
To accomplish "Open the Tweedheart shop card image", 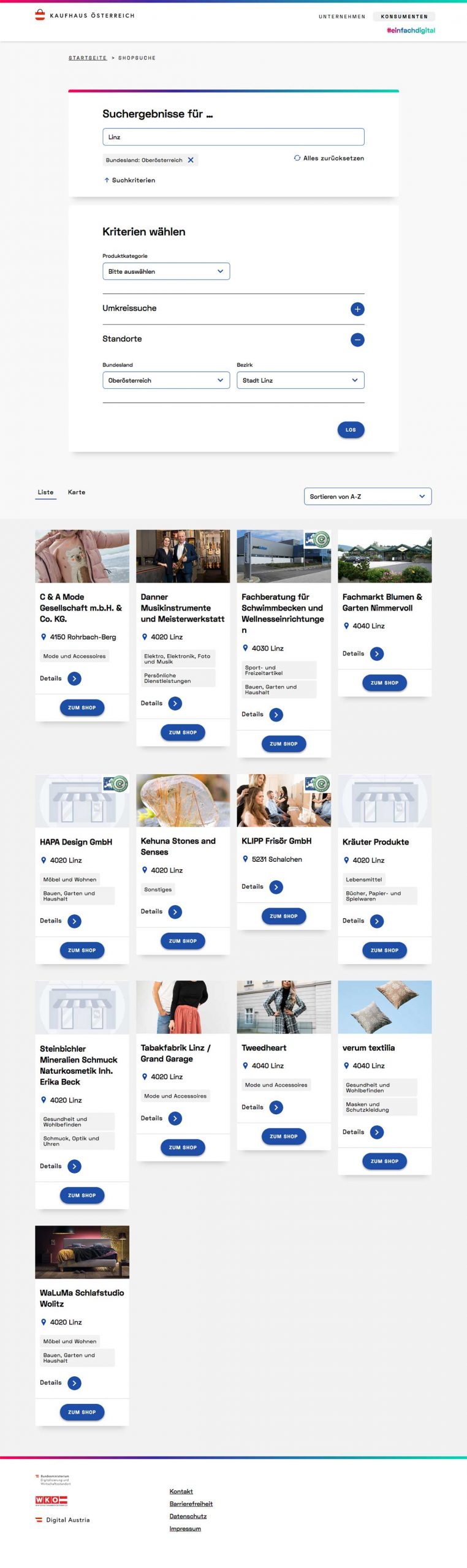I will click(x=283, y=1006).
